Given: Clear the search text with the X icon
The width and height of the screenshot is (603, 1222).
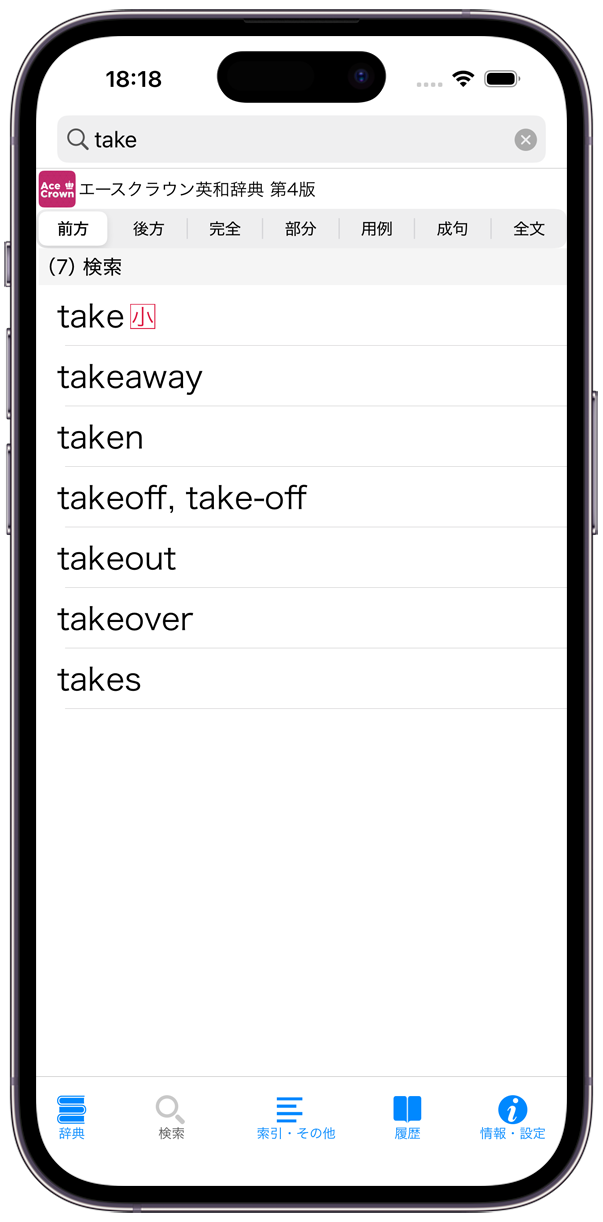Looking at the screenshot, I should pos(525,140).
